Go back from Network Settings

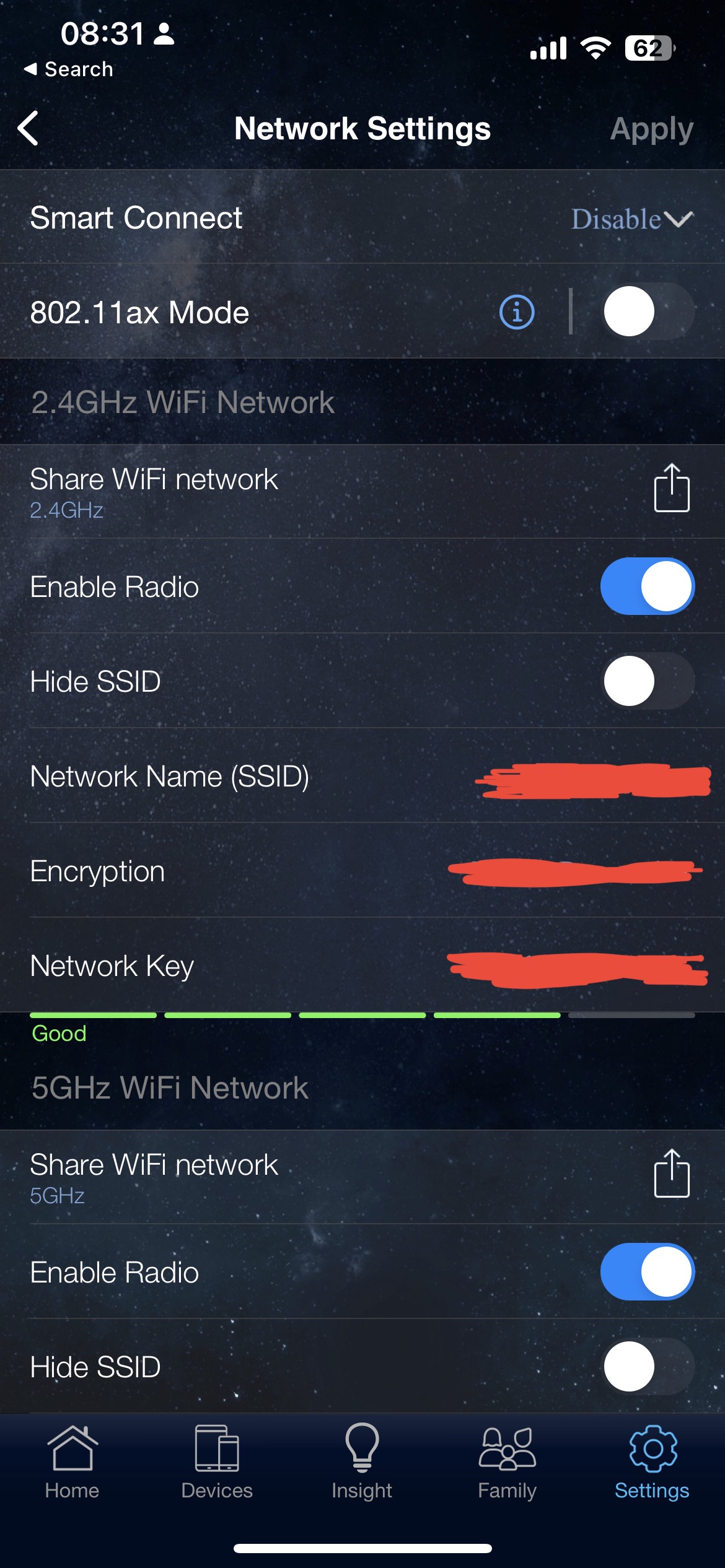(x=29, y=129)
